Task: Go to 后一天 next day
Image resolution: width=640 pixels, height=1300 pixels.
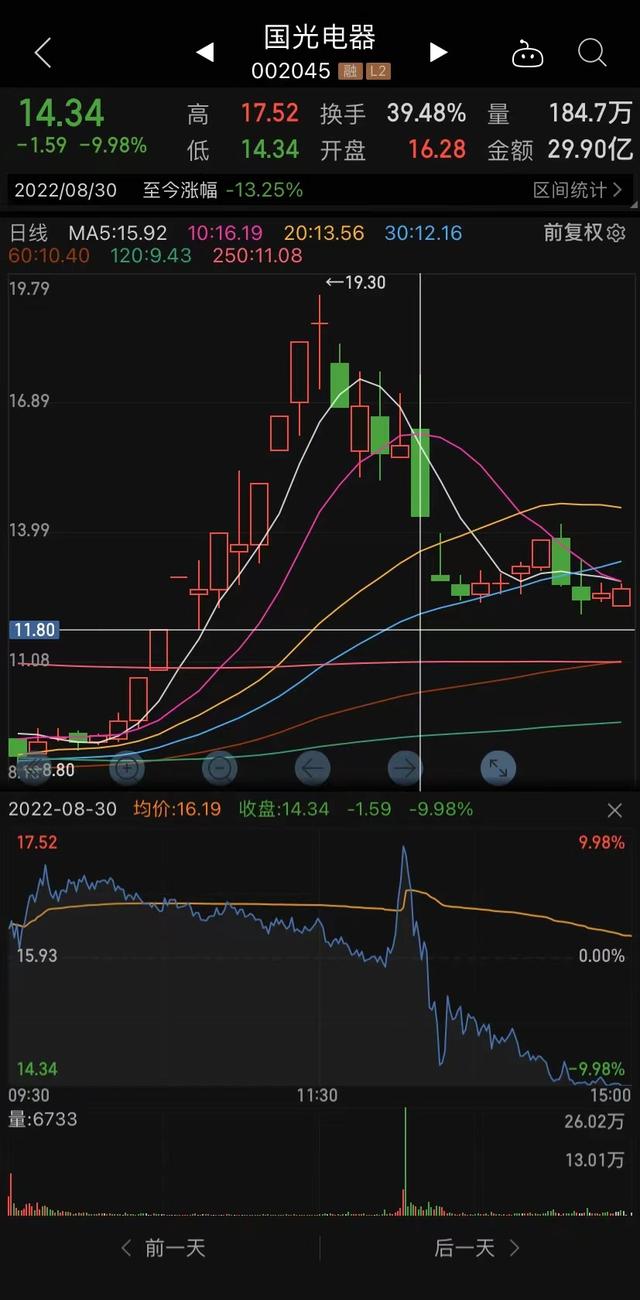Action: point(477,1247)
